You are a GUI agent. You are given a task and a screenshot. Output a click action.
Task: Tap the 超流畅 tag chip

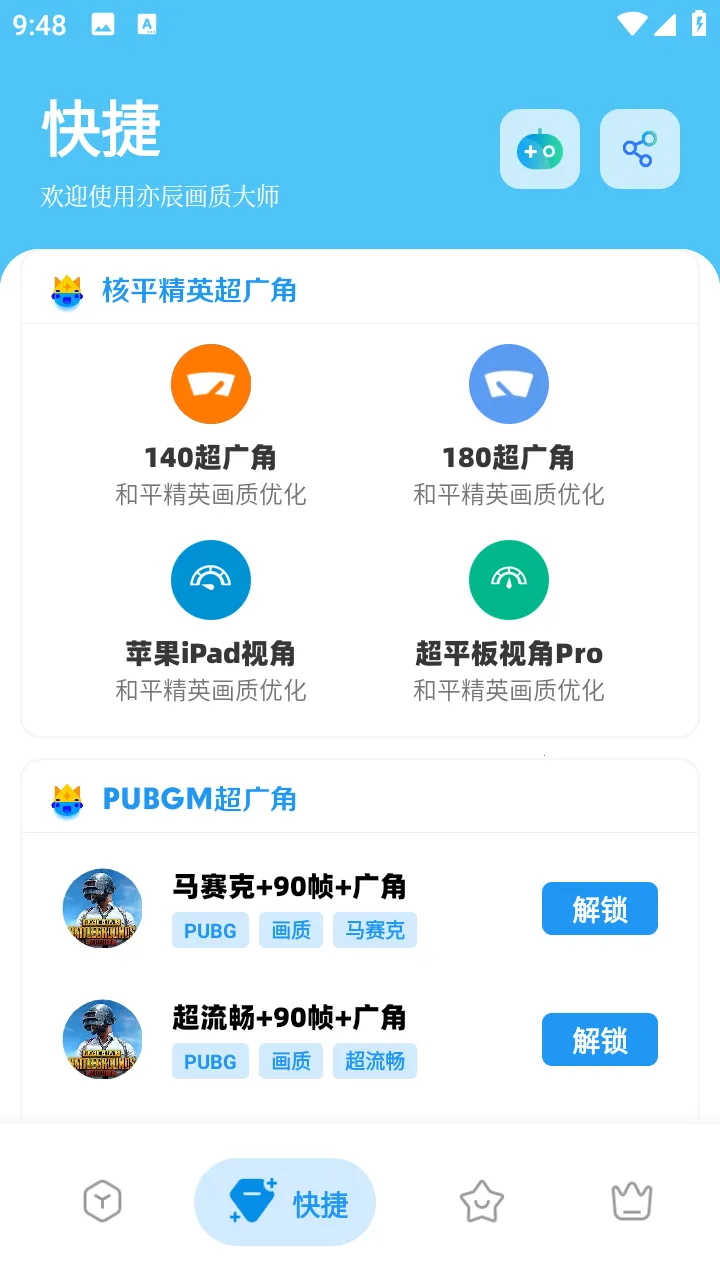pos(374,1061)
